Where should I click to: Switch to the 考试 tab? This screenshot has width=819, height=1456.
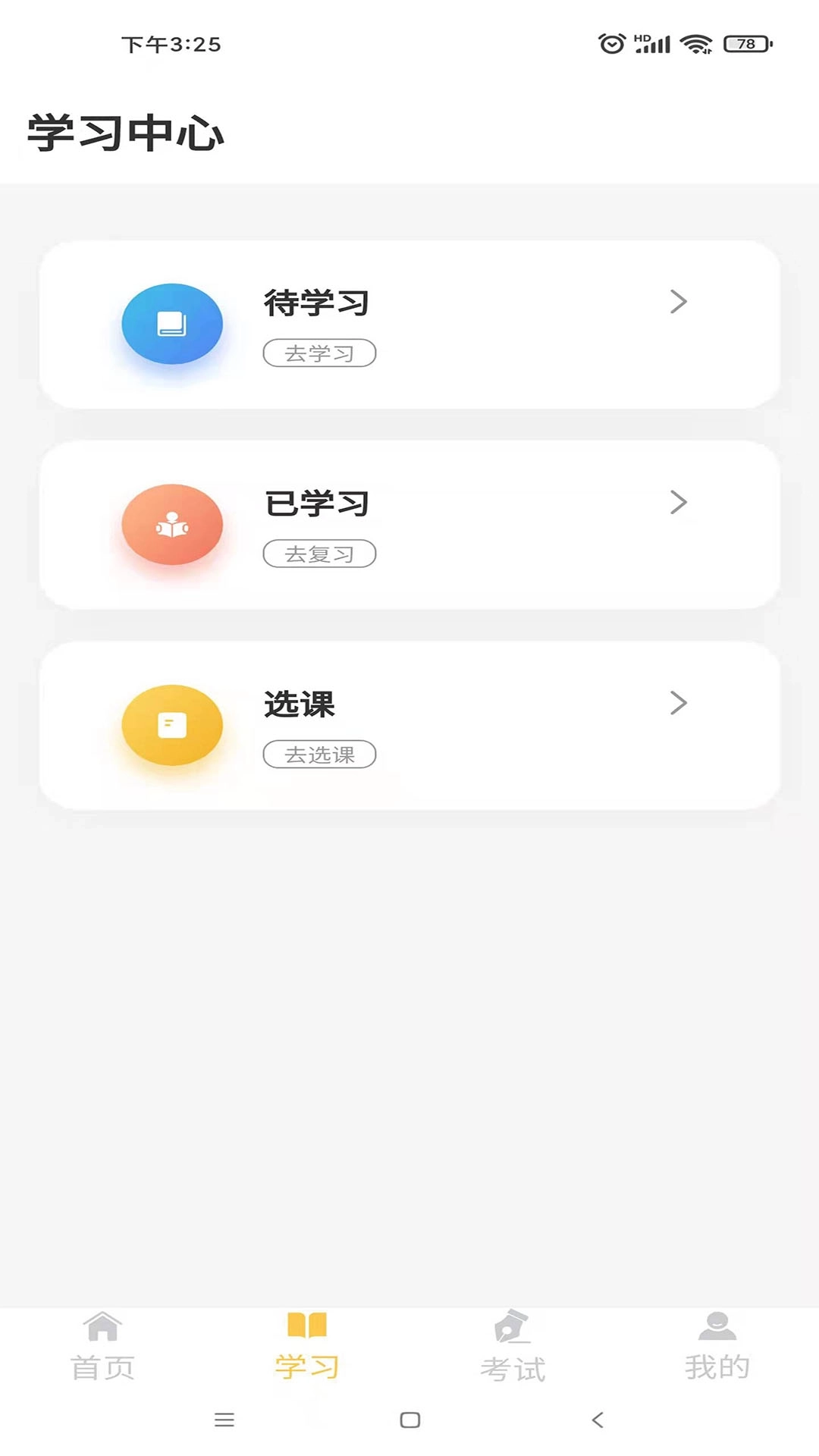(x=511, y=1350)
